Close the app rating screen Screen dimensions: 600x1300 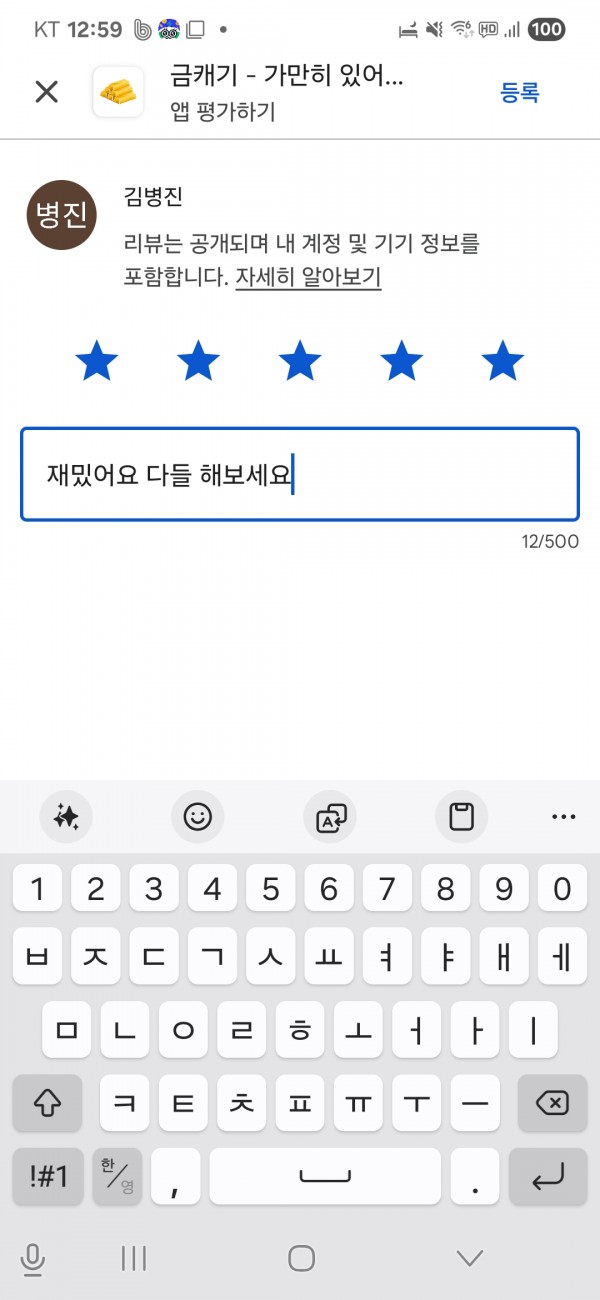(x=47, y=92)
